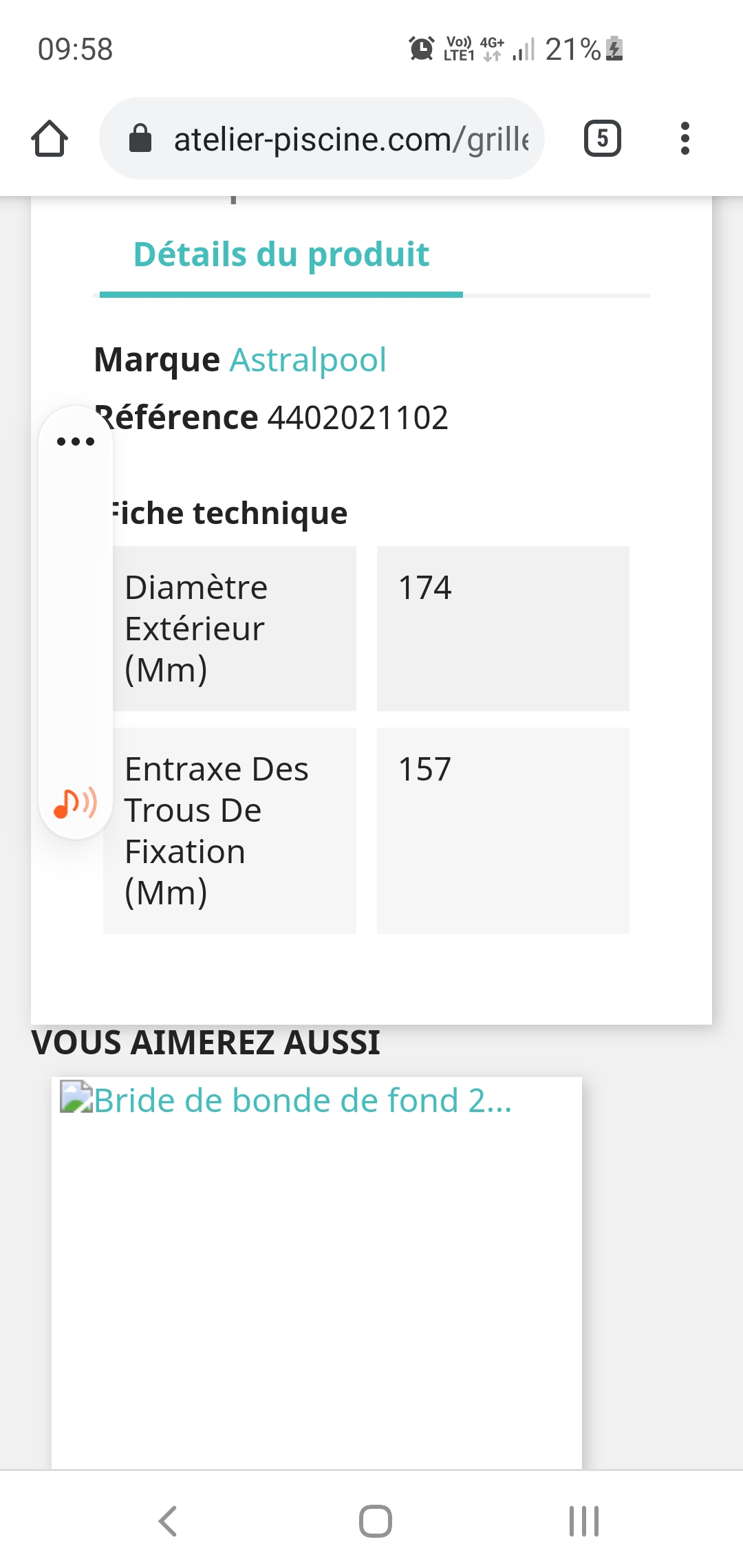Screen dimensions: 743x1568
Task: Tap the atelier-piscine.com address bar
Action: [322, 138]
